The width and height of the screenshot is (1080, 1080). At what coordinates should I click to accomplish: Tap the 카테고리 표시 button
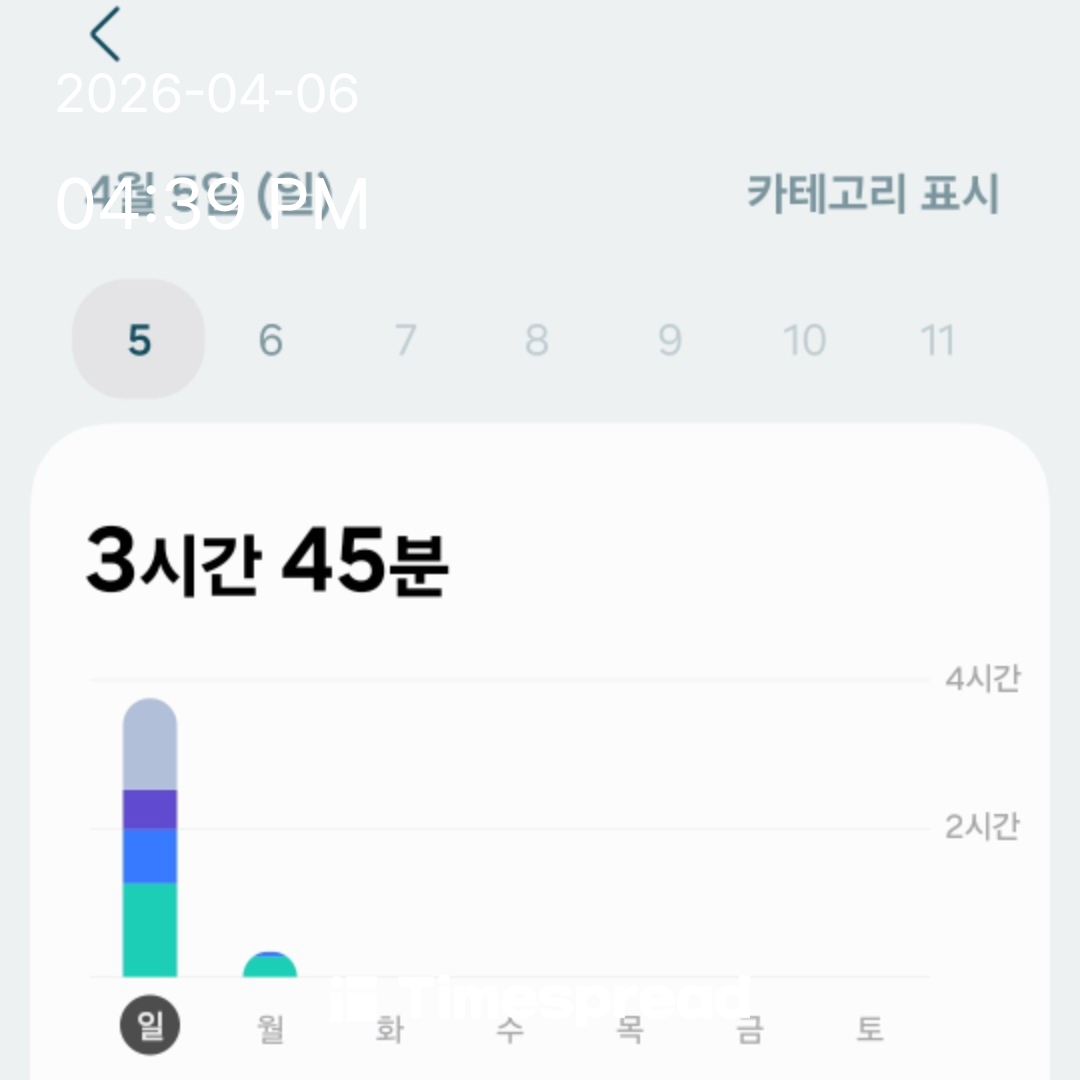pyautogui.click(x=872, y=193)
